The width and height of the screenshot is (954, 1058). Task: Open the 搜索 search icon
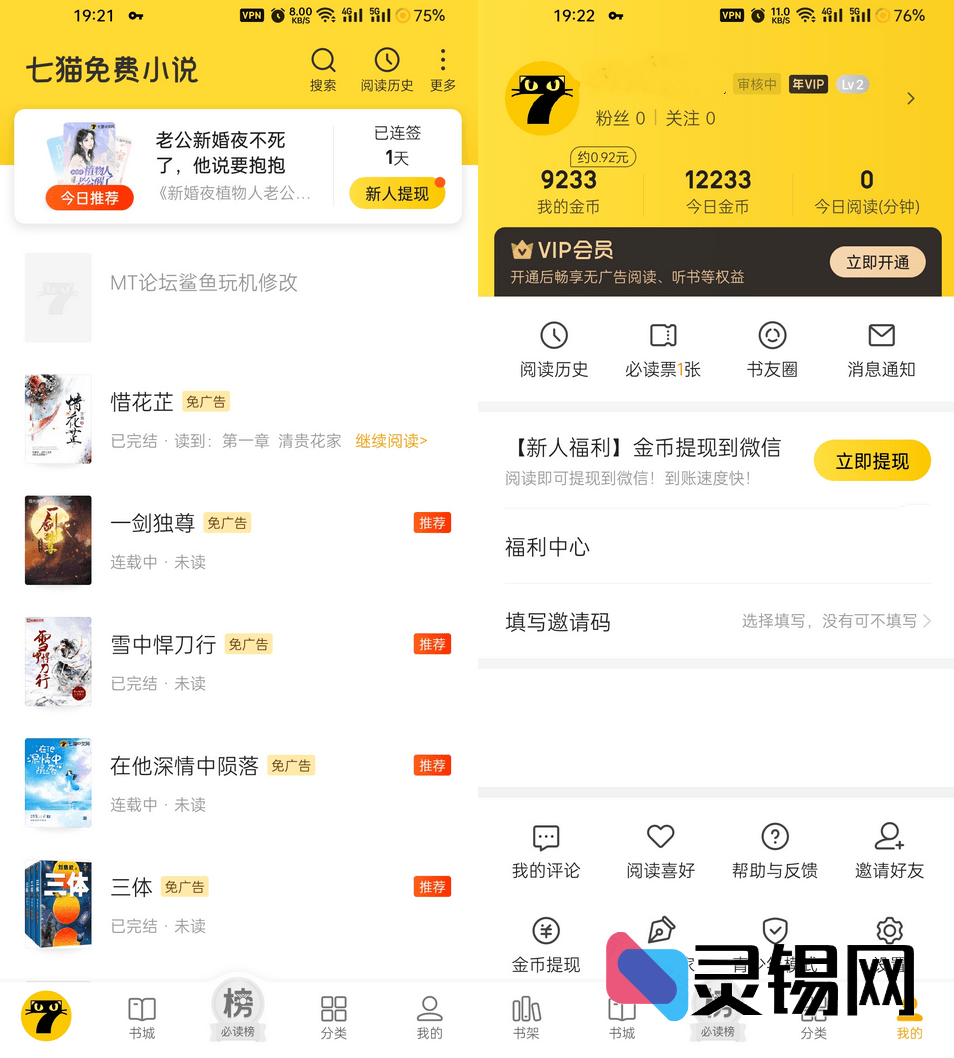323,68
